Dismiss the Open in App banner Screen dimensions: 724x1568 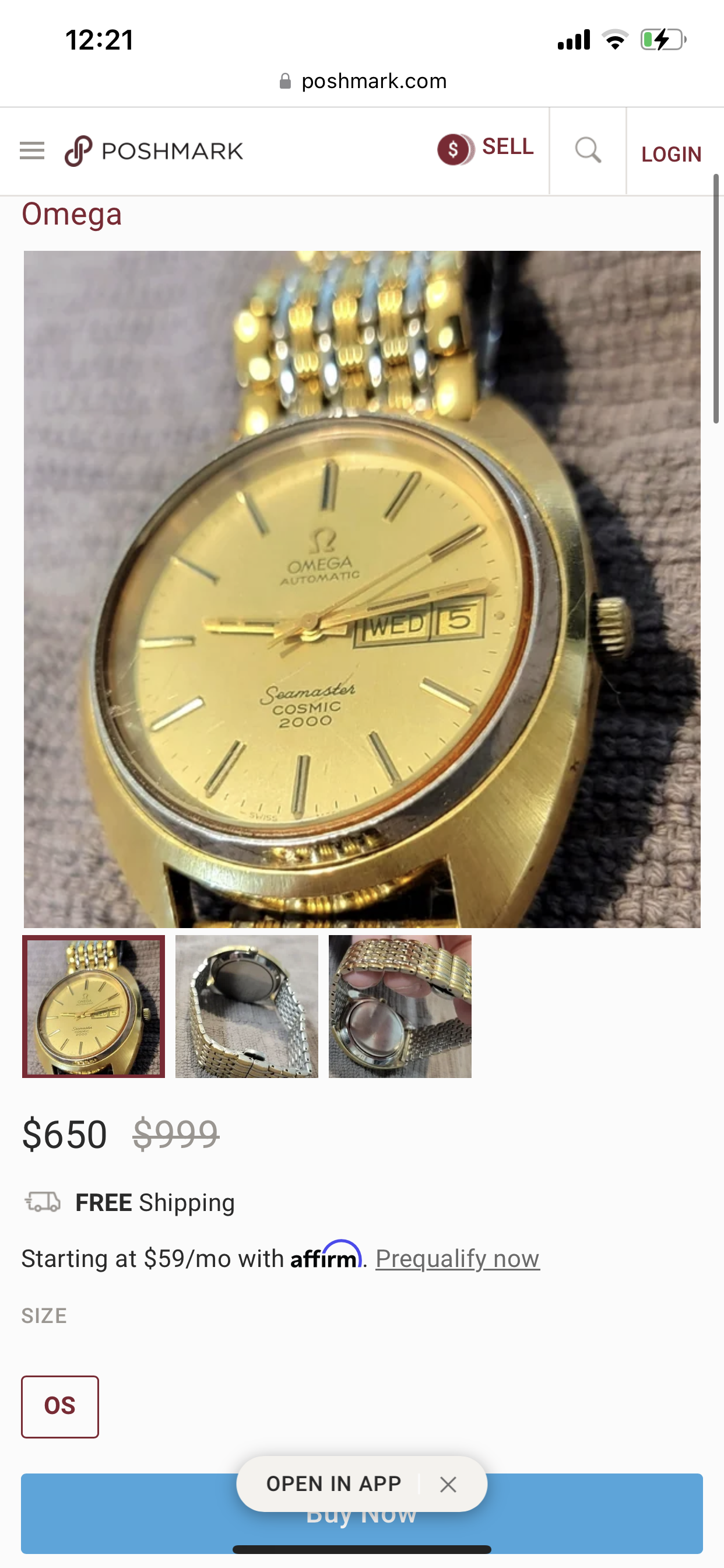click(x=448, y=1485)
